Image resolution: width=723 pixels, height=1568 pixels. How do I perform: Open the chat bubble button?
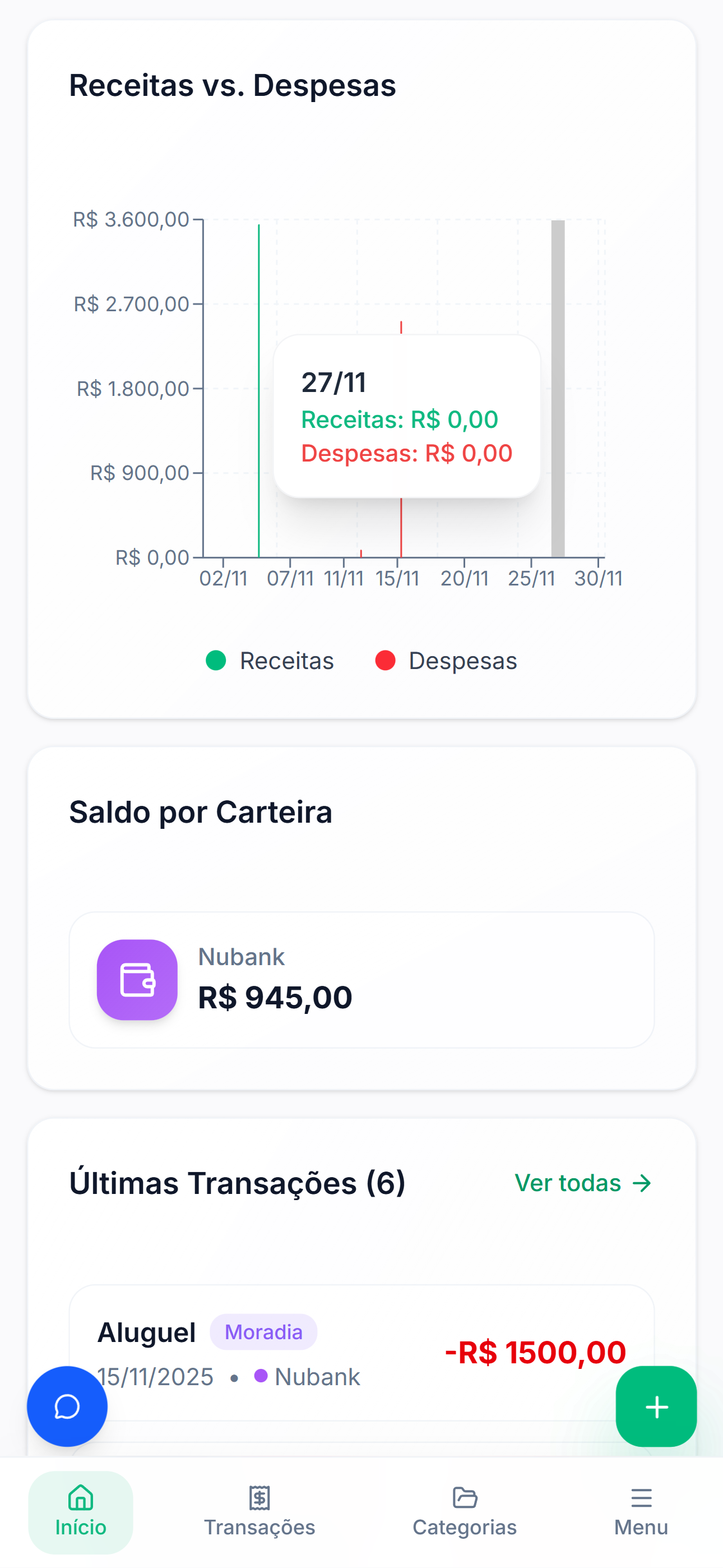click(x=67, y=1406)
